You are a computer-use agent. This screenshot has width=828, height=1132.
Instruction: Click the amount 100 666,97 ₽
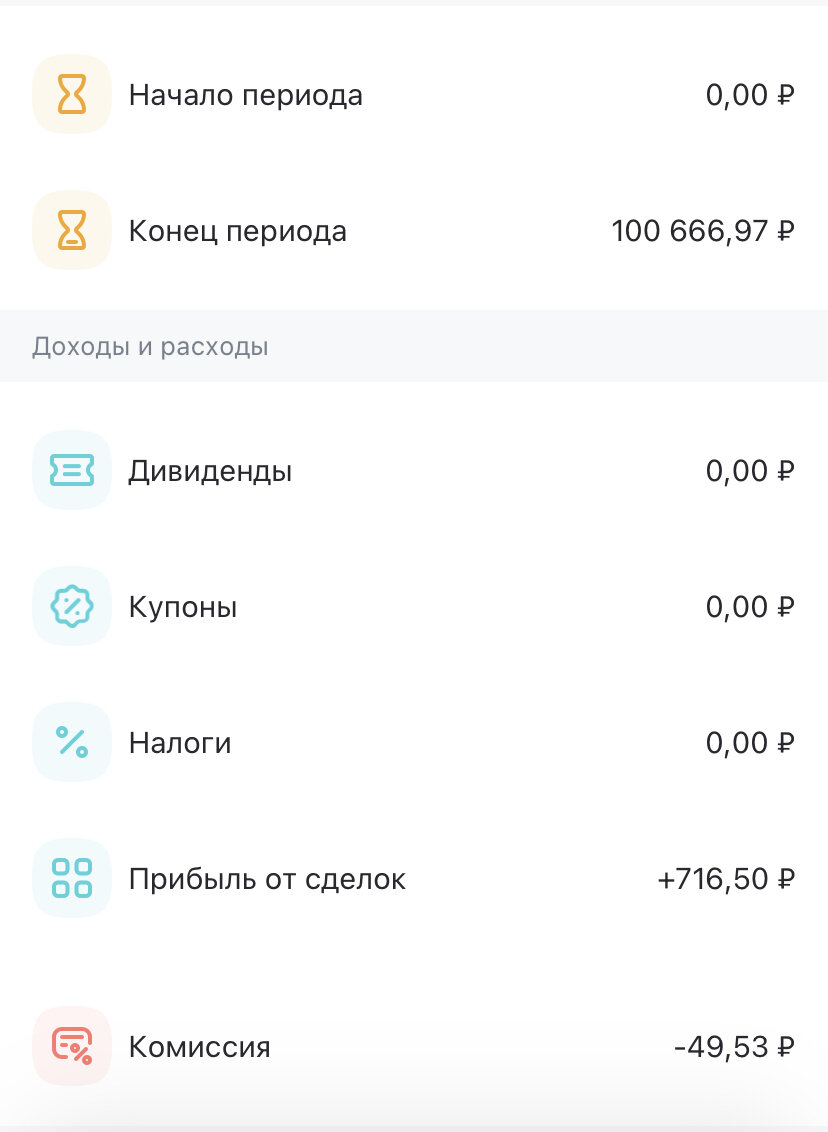coord(703,230)
